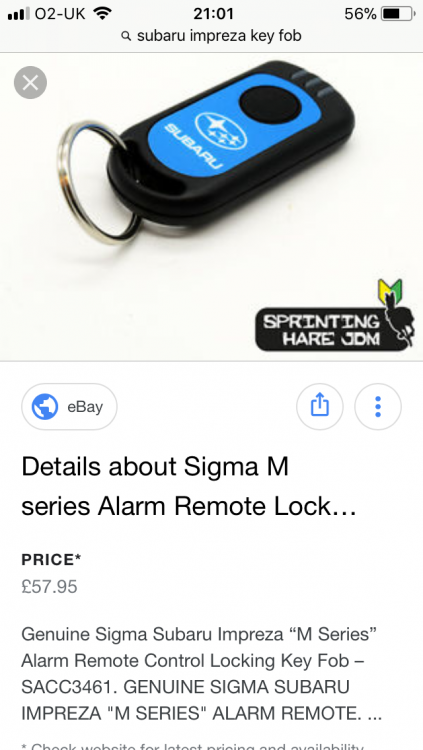Open the three-dot overflow menu

(x=378, y=407)
